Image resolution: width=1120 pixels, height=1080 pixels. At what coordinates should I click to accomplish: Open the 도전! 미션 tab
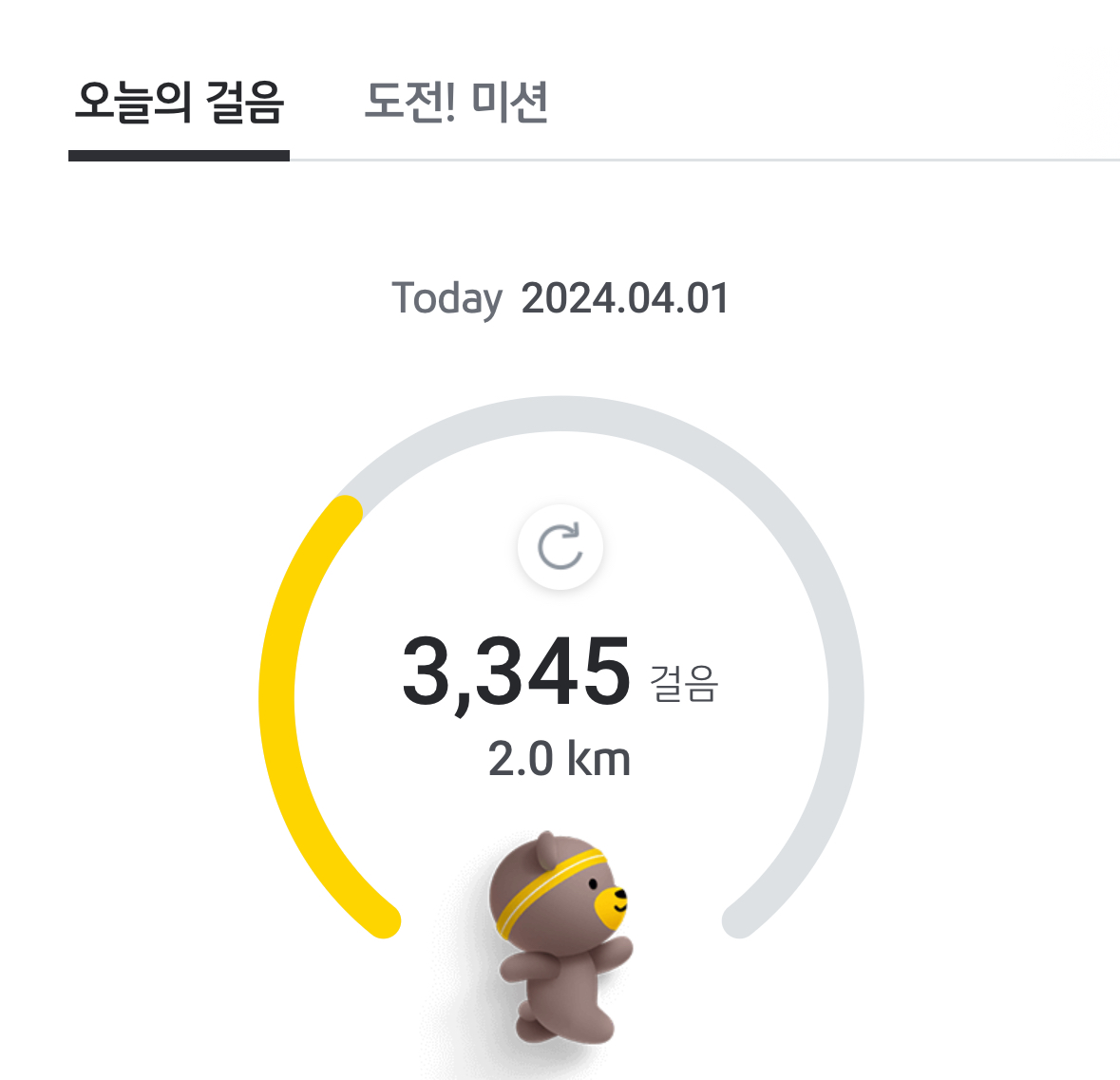(456, 104)
